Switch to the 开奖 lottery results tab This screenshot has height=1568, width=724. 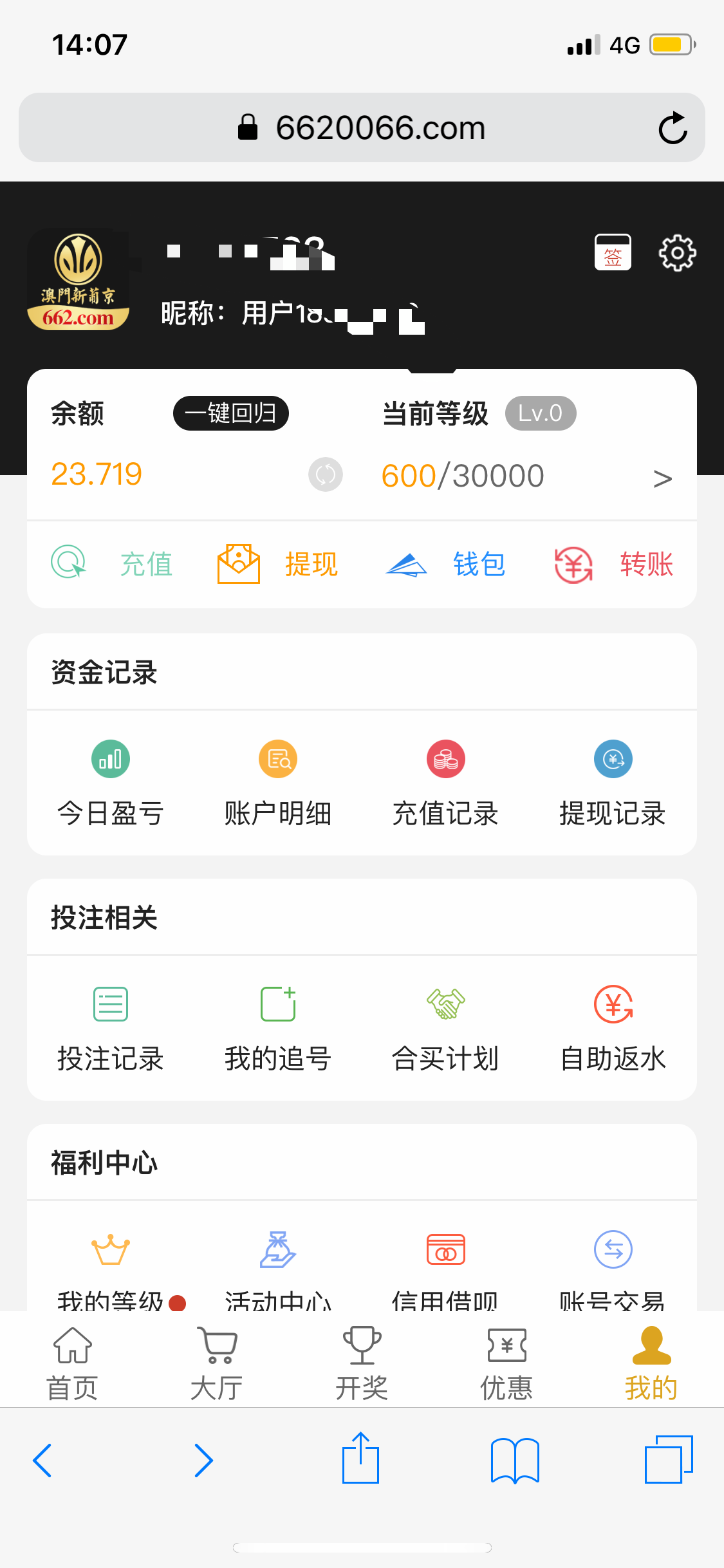361,1358
